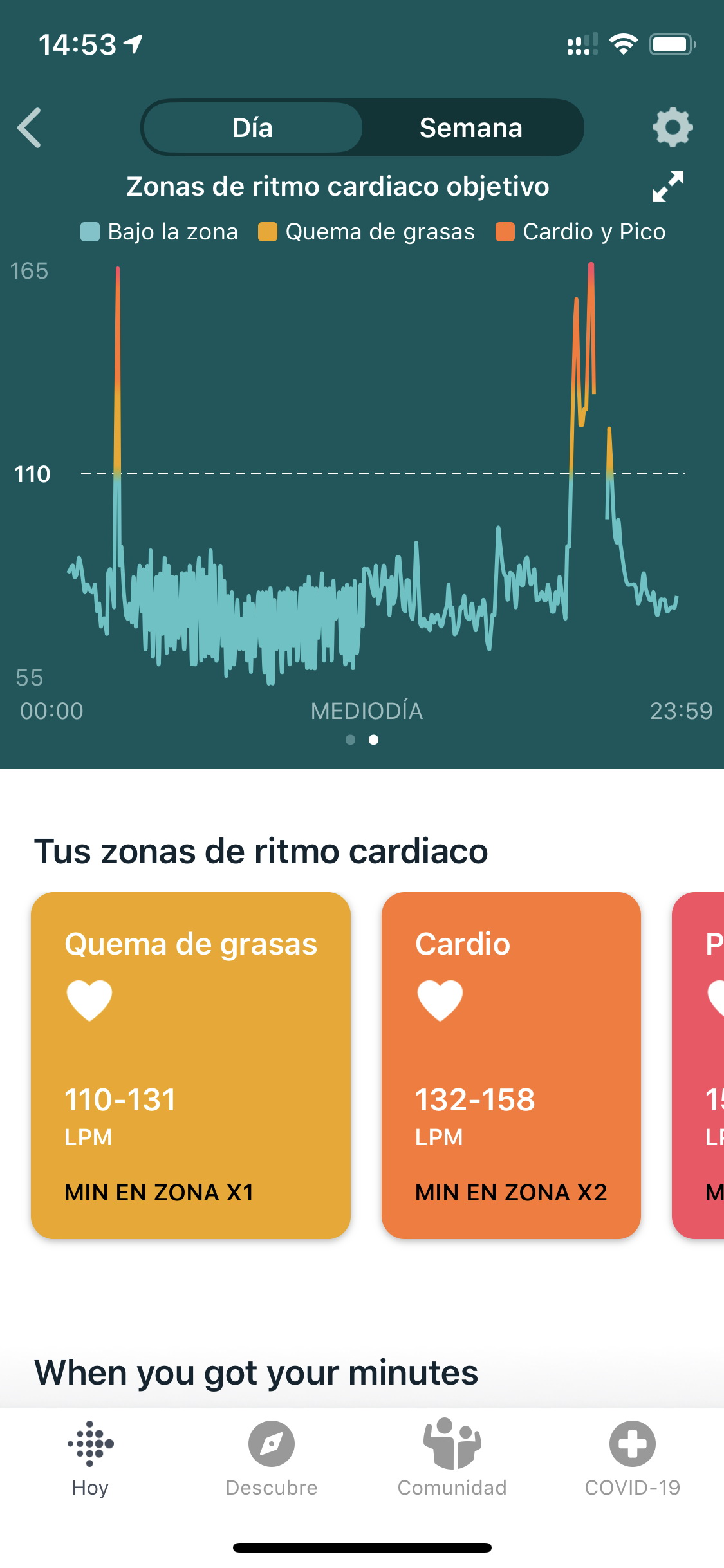Screen dimensions: 724x1568
Task: Expand the heart rate chart to fullscreen
Action: 668,186
